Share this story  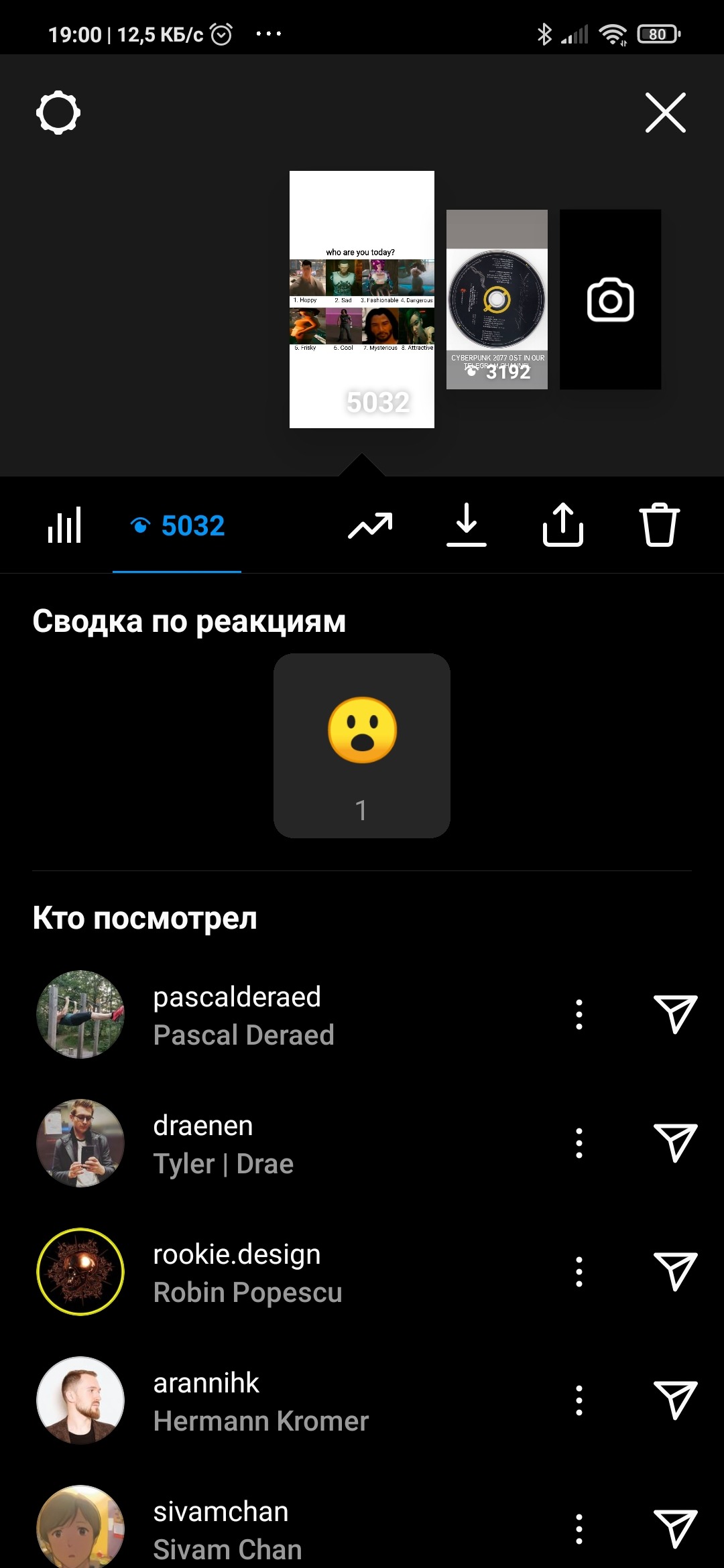click(562, 525)
